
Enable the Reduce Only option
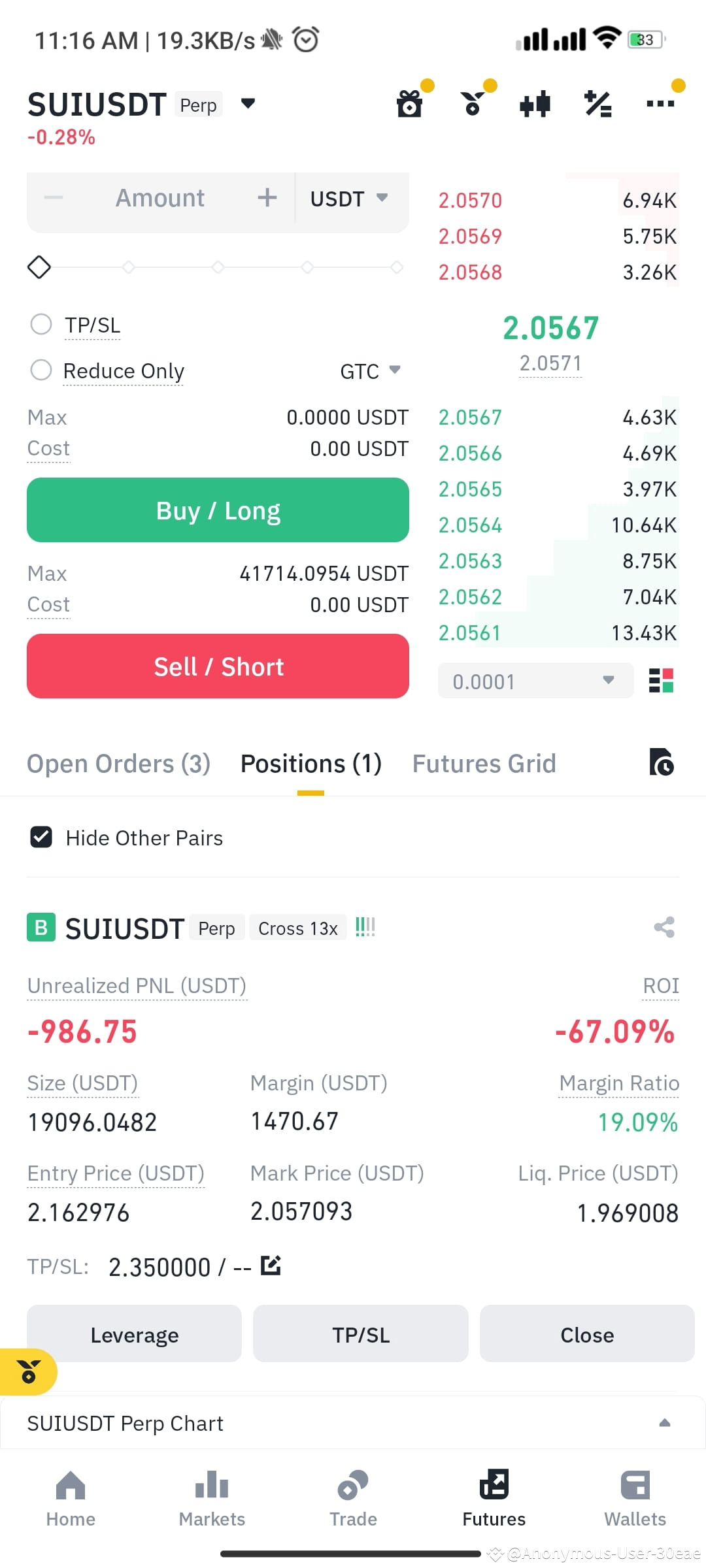click(41, 370)
